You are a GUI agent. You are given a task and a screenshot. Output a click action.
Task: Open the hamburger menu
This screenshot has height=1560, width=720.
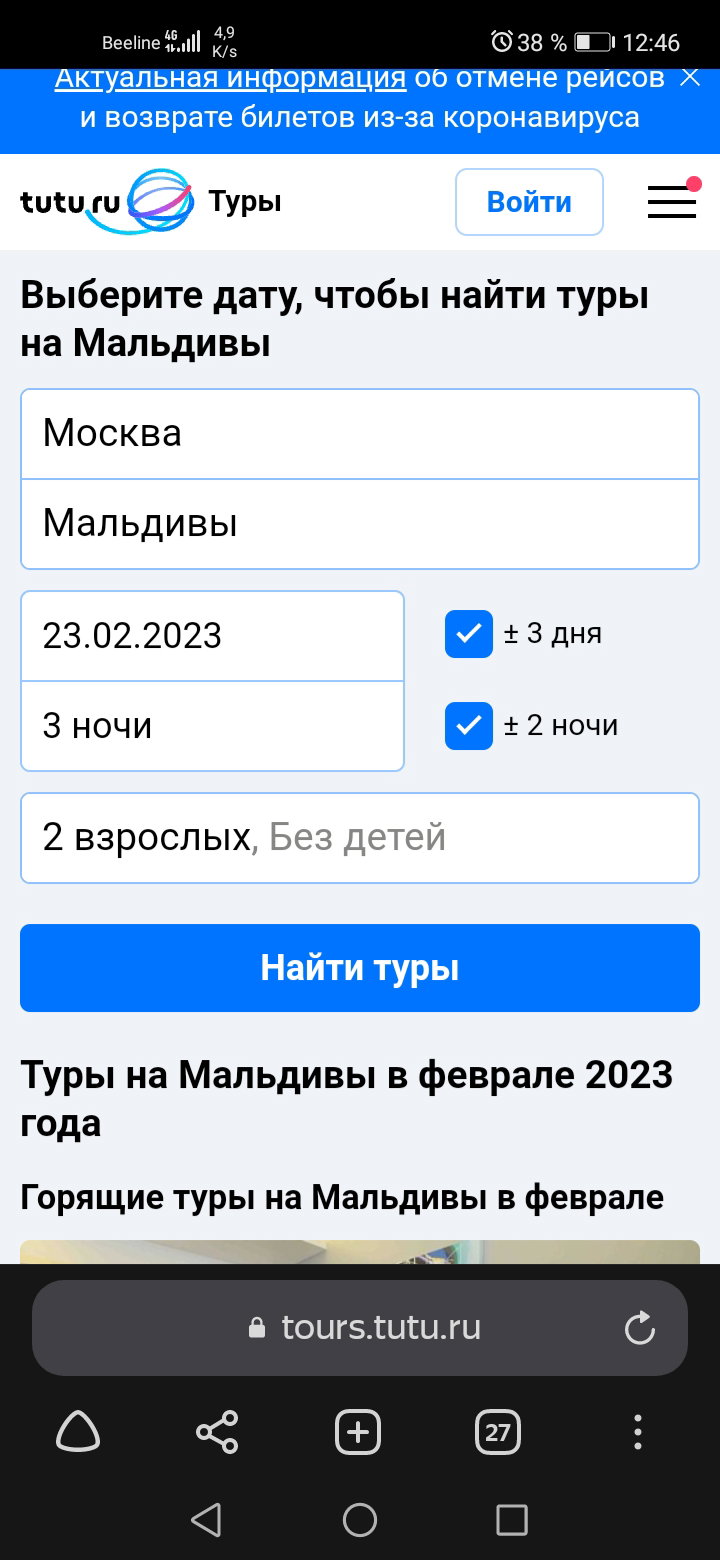pos(672,201)
